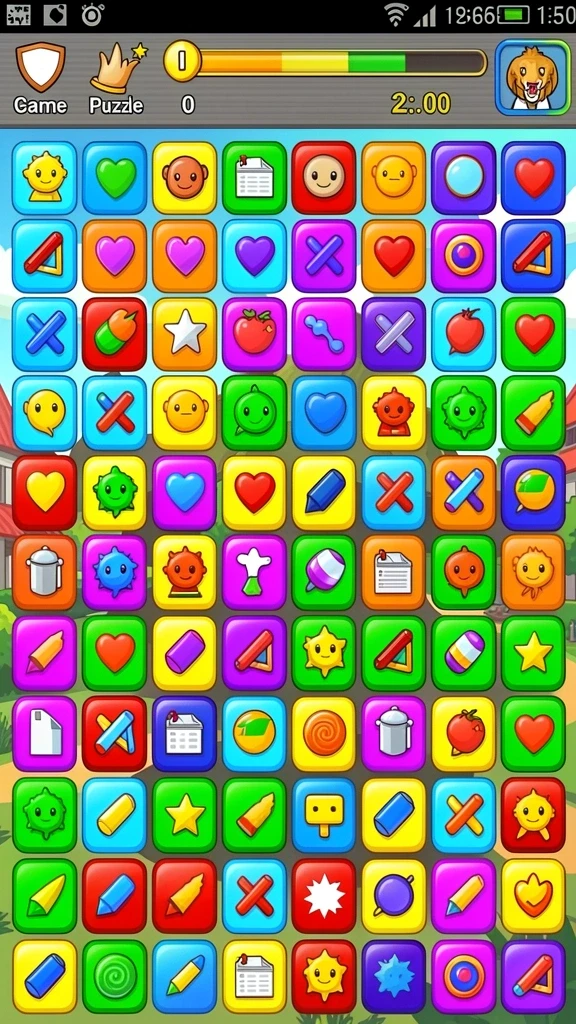Tap the green spiral tile
This screenshot has width=576, height=1024.
(x=115, y=976)
